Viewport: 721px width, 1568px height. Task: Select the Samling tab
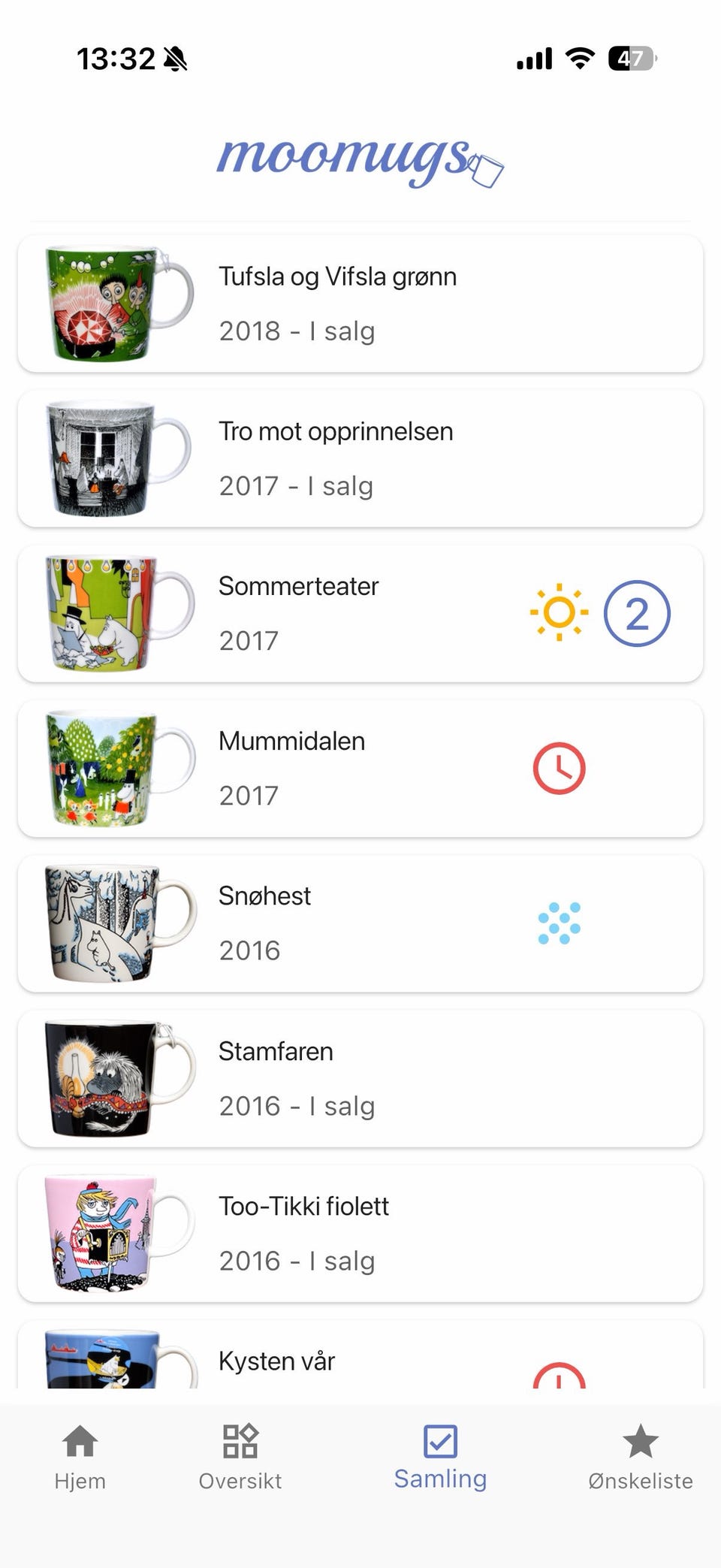click(441, 1458)
